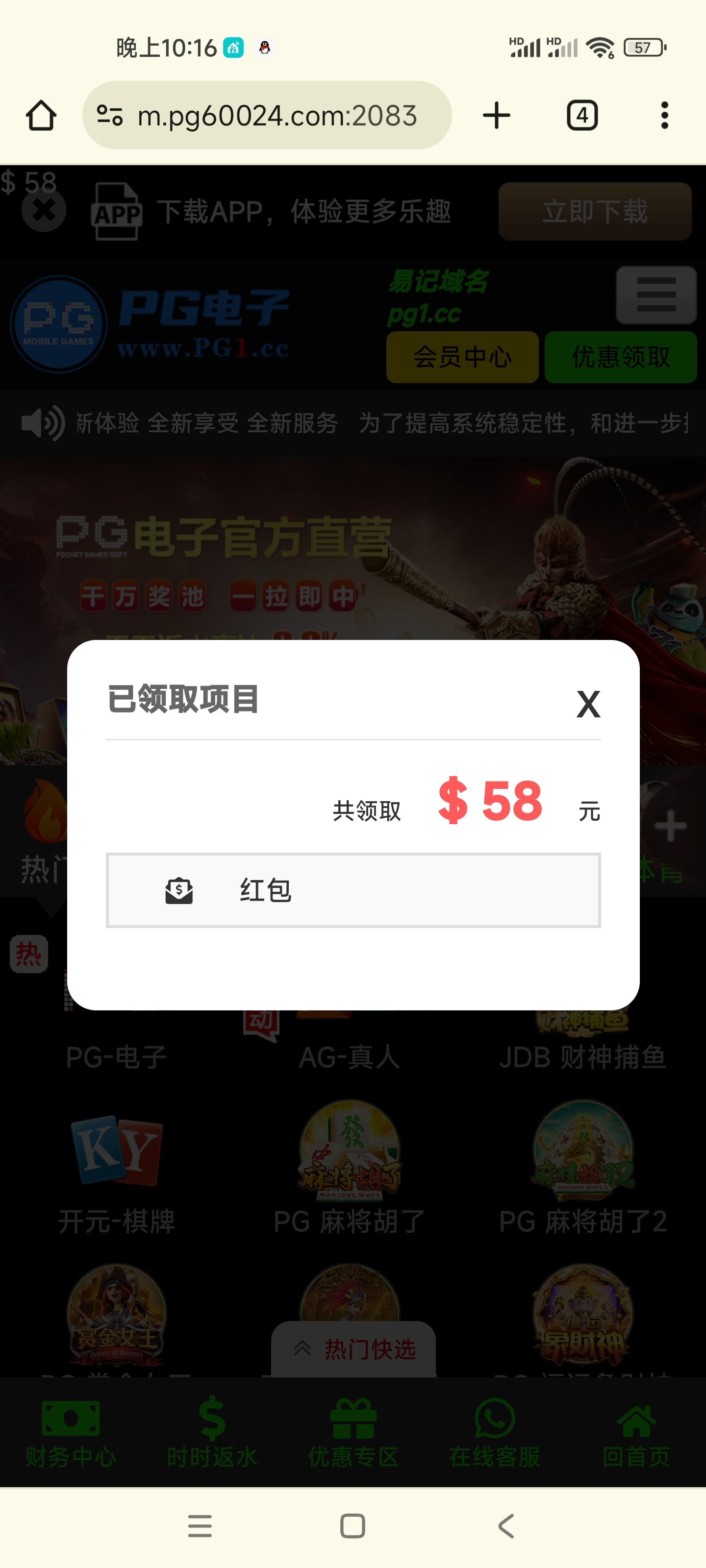
Task: Go back using the system back button
Action: pos(505,1526)
